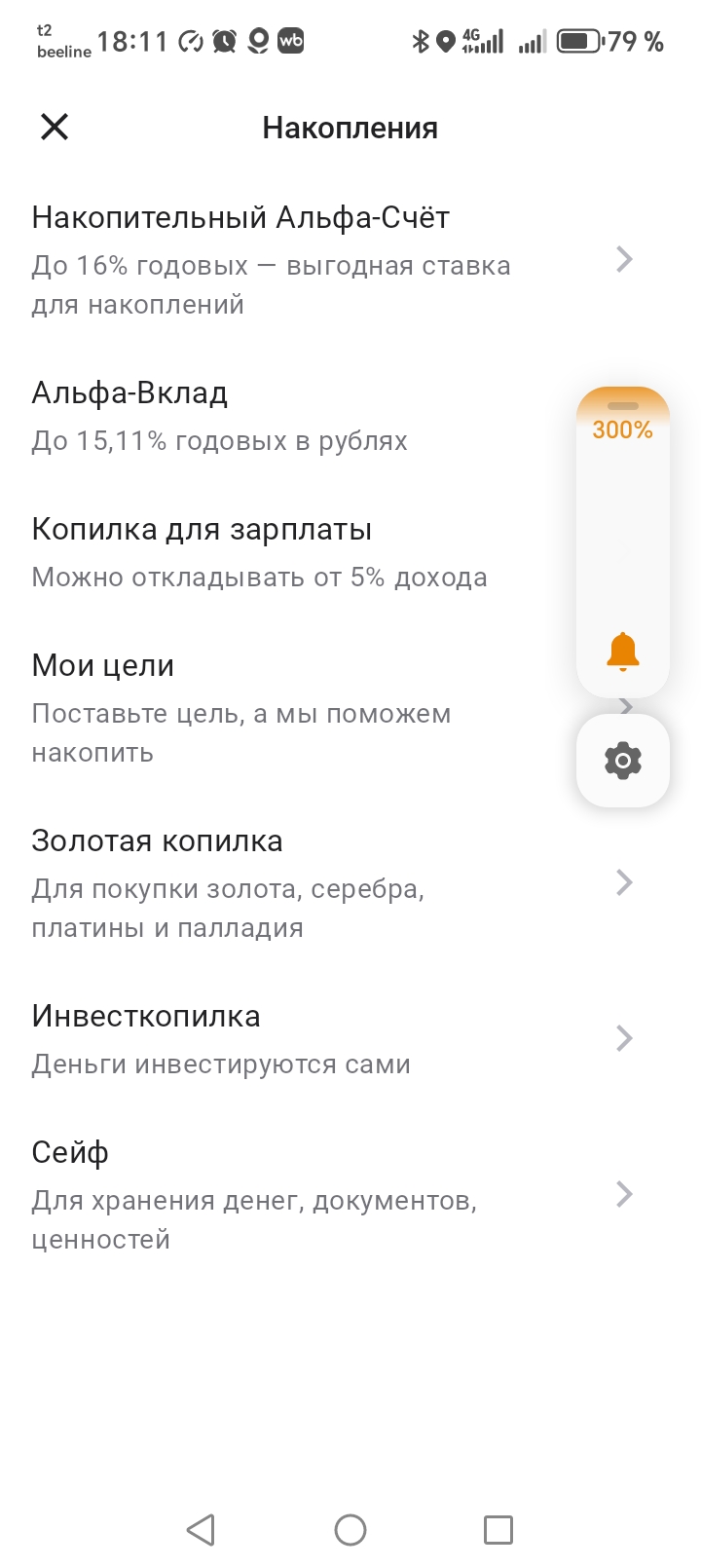Go to the system home screen

pyautogui.click(x=350, y=1529)
